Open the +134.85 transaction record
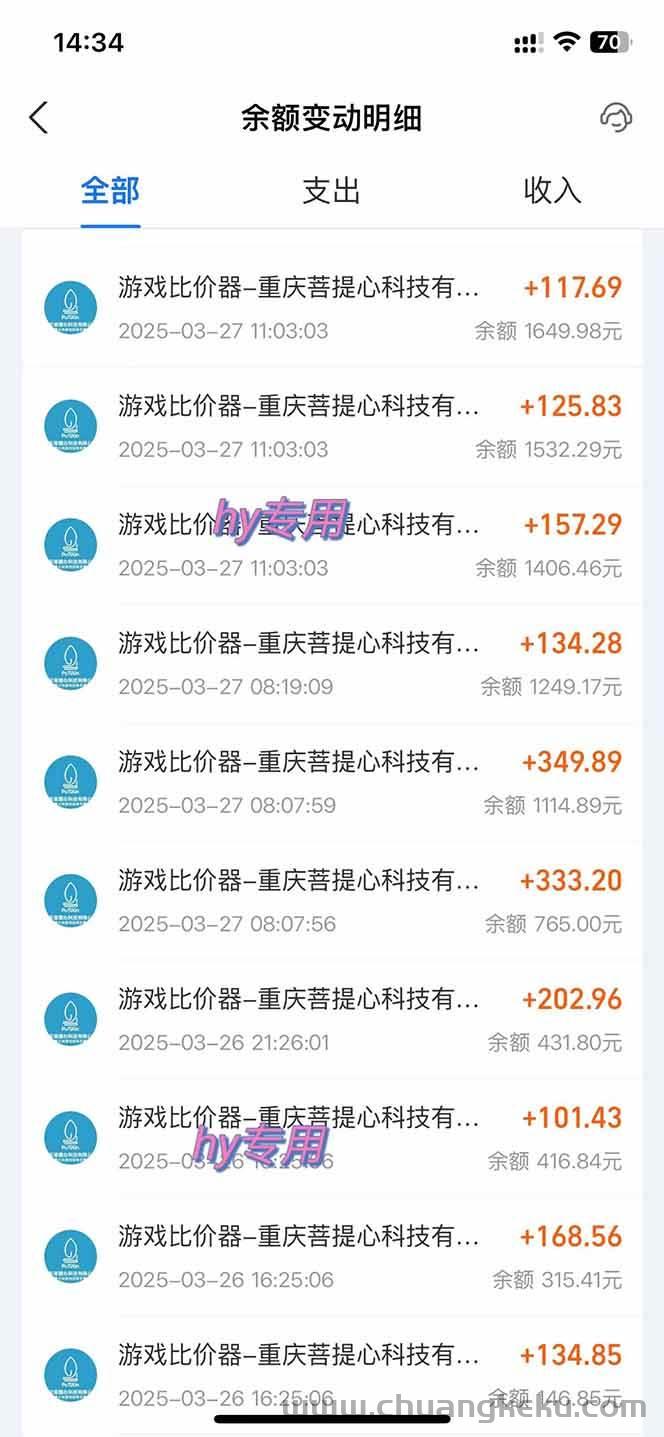664x1437 pixels. click(x=332, y=1374)
